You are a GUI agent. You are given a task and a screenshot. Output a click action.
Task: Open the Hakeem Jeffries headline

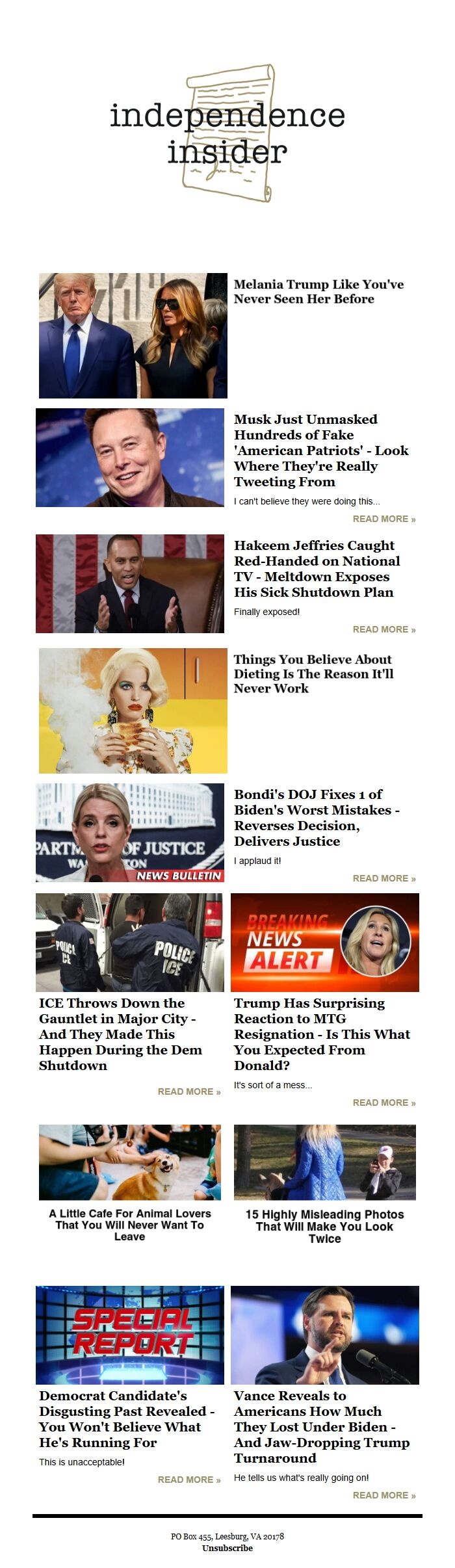click(317, 569)
